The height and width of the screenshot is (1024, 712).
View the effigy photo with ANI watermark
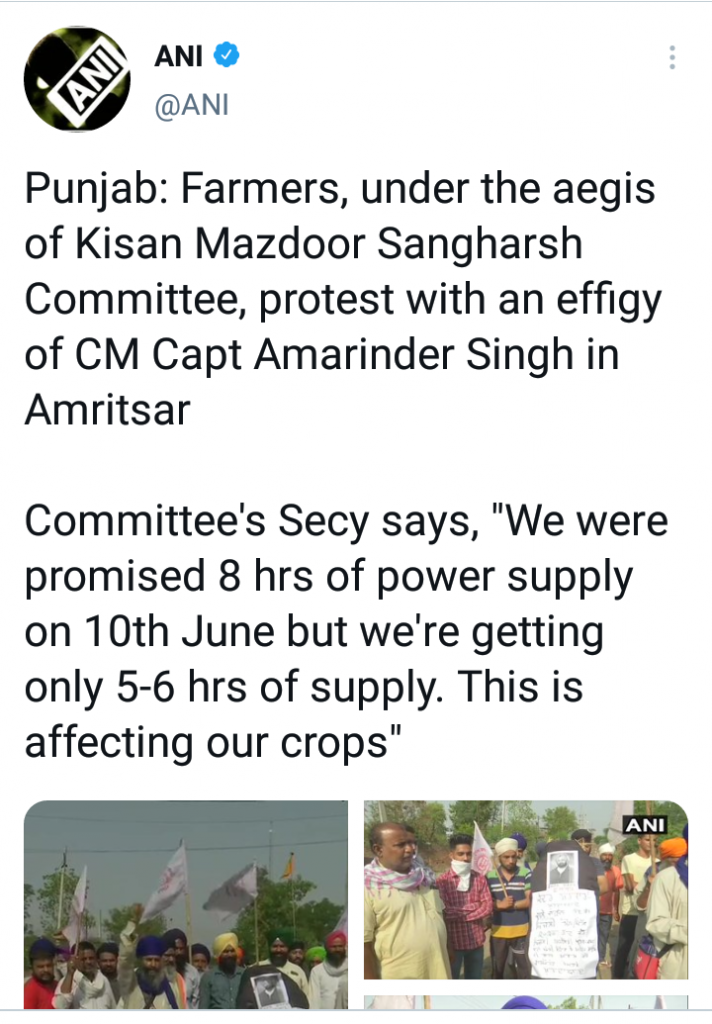tap(525, 890)
